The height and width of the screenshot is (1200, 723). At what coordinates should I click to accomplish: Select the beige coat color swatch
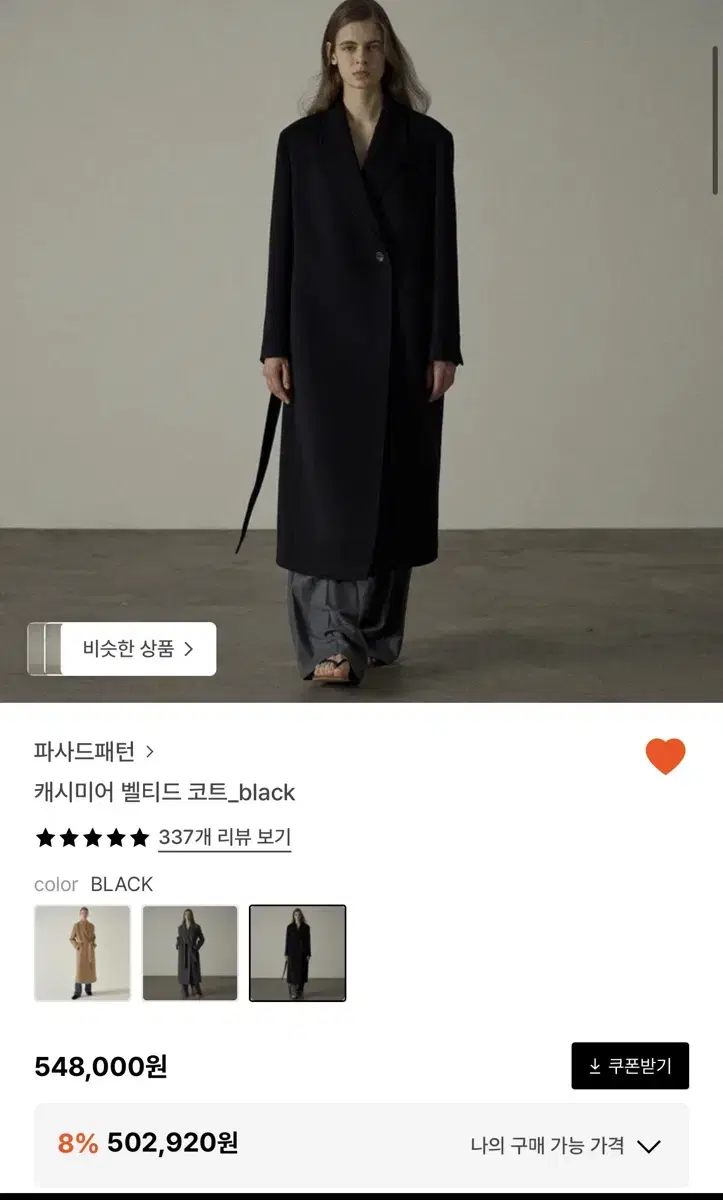pyautogui.click(x=83, y=953)
